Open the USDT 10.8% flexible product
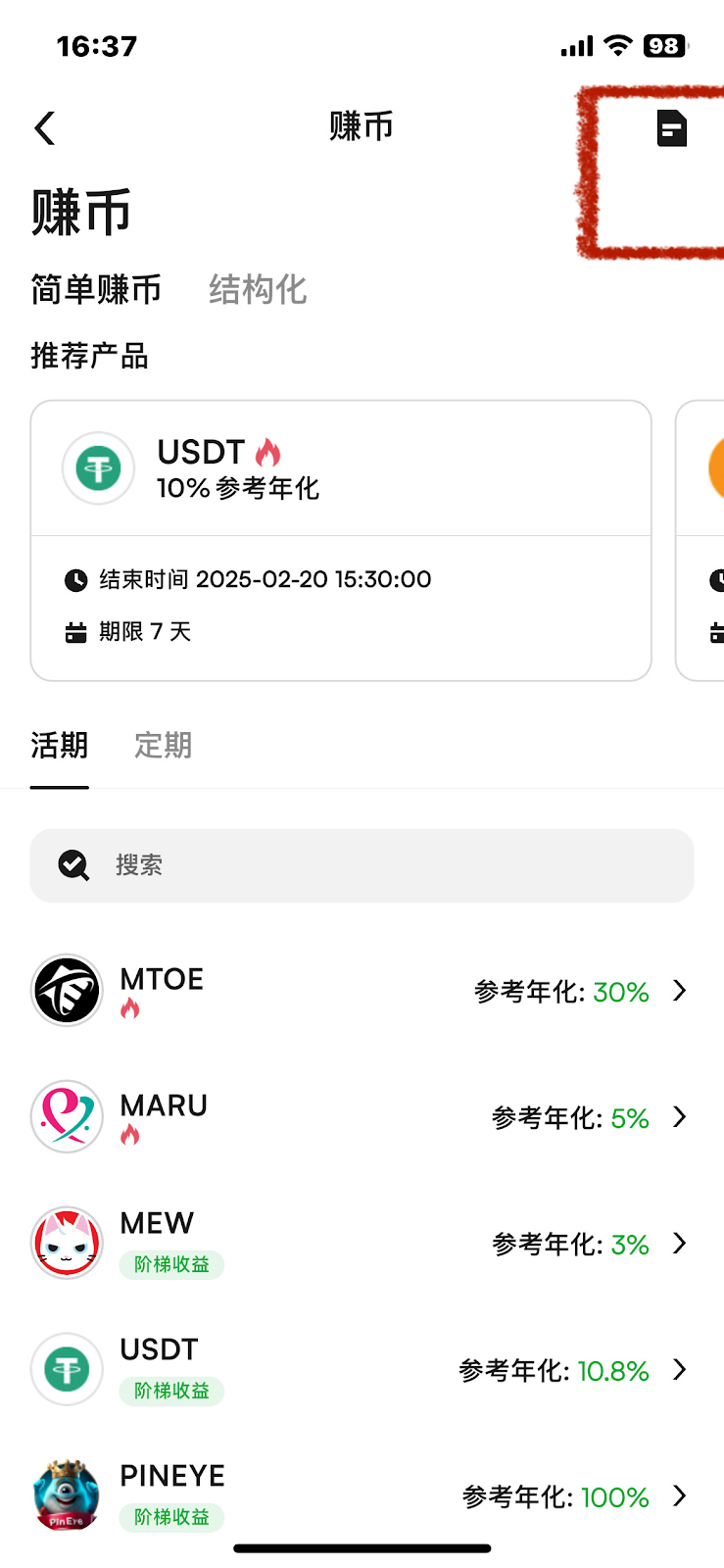Viewport: 724px width, 1568px height. click(362, 1370)
